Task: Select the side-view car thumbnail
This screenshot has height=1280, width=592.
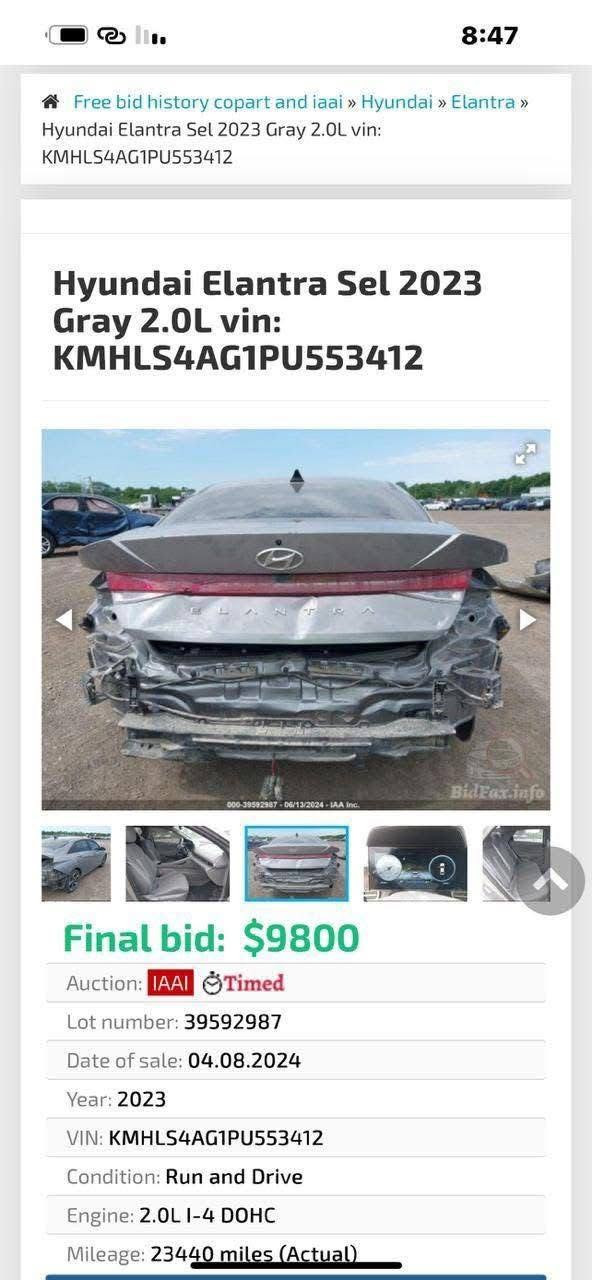Action: click(76, 864)
